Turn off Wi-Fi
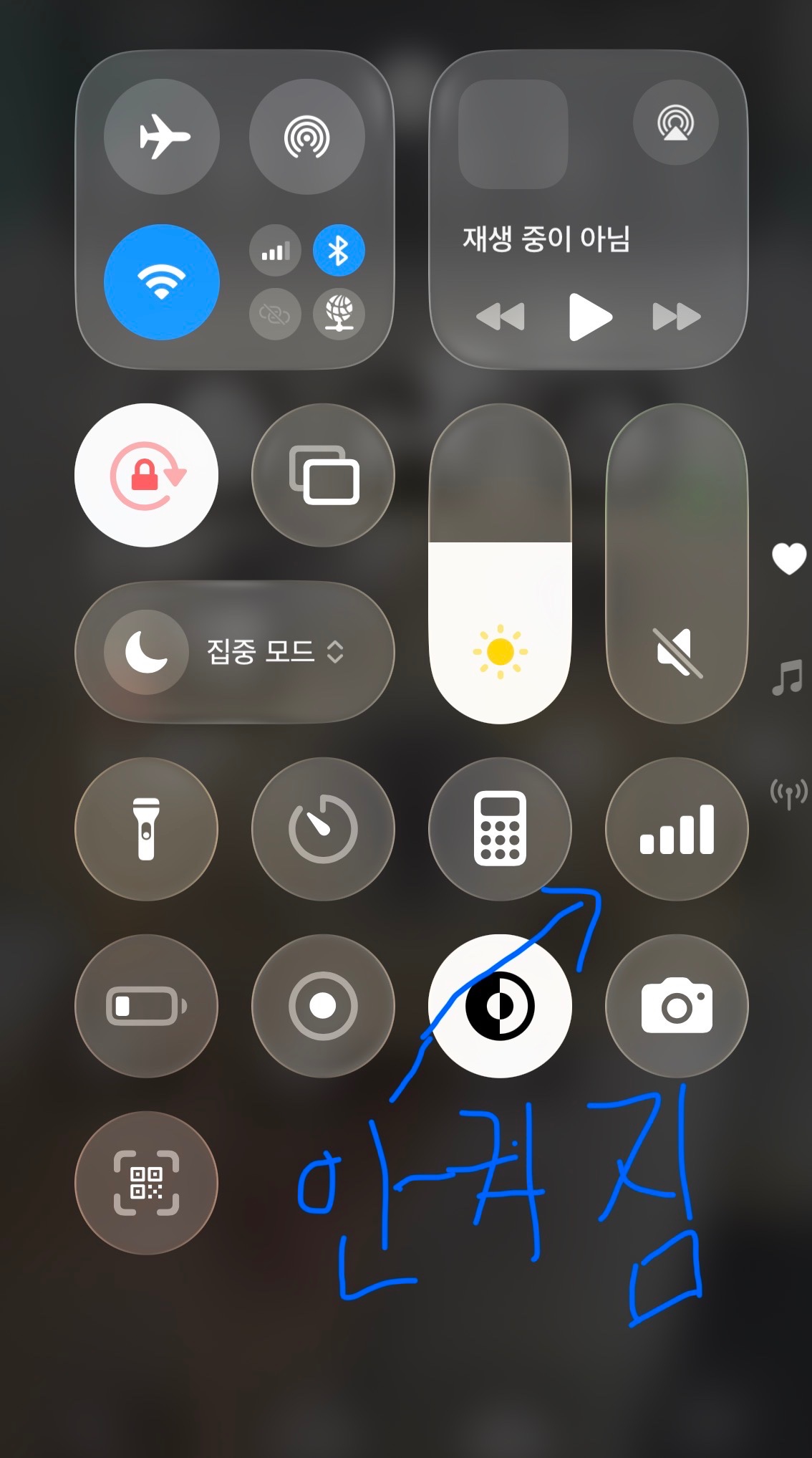812x1458 pixels. tap(162, 282)
